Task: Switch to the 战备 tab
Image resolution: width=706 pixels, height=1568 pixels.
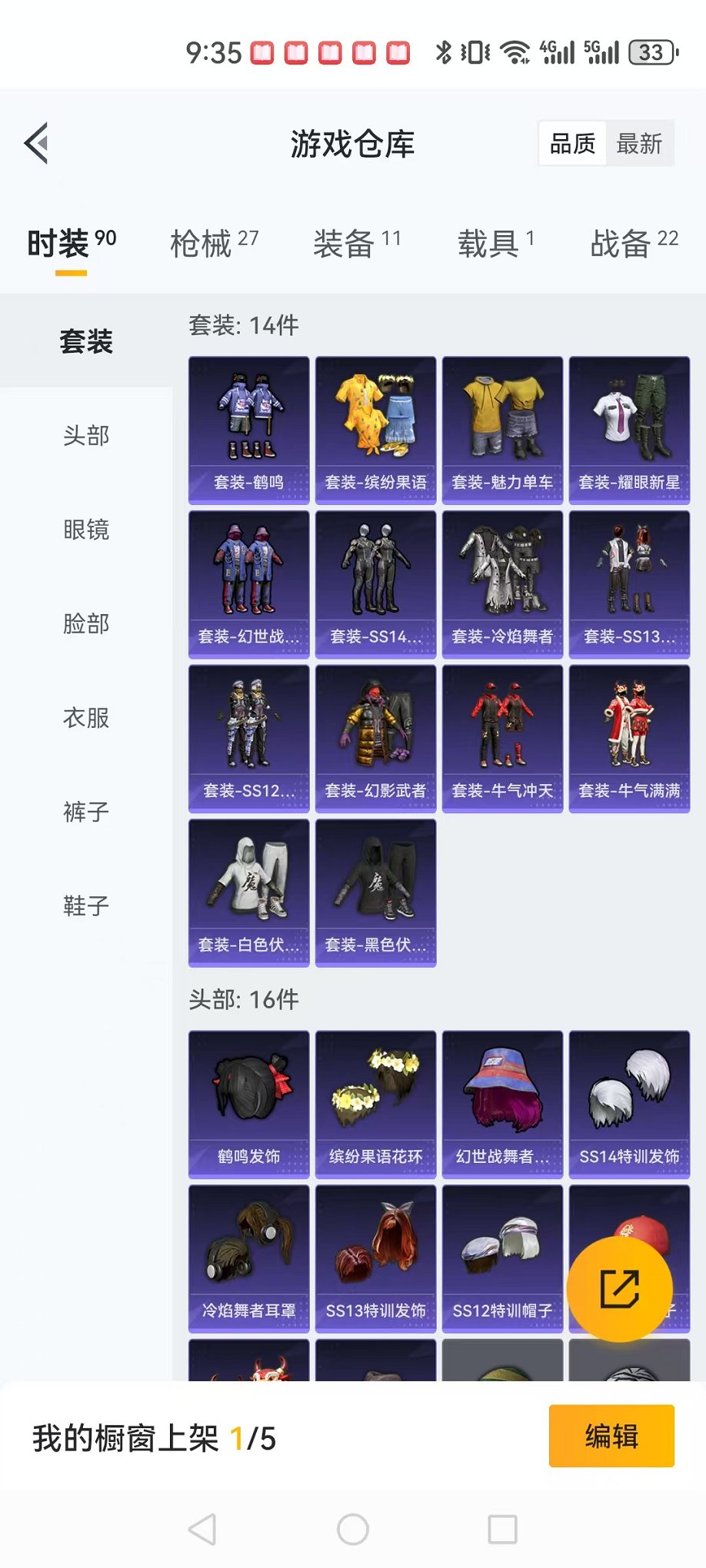Action: coord(634,244)
